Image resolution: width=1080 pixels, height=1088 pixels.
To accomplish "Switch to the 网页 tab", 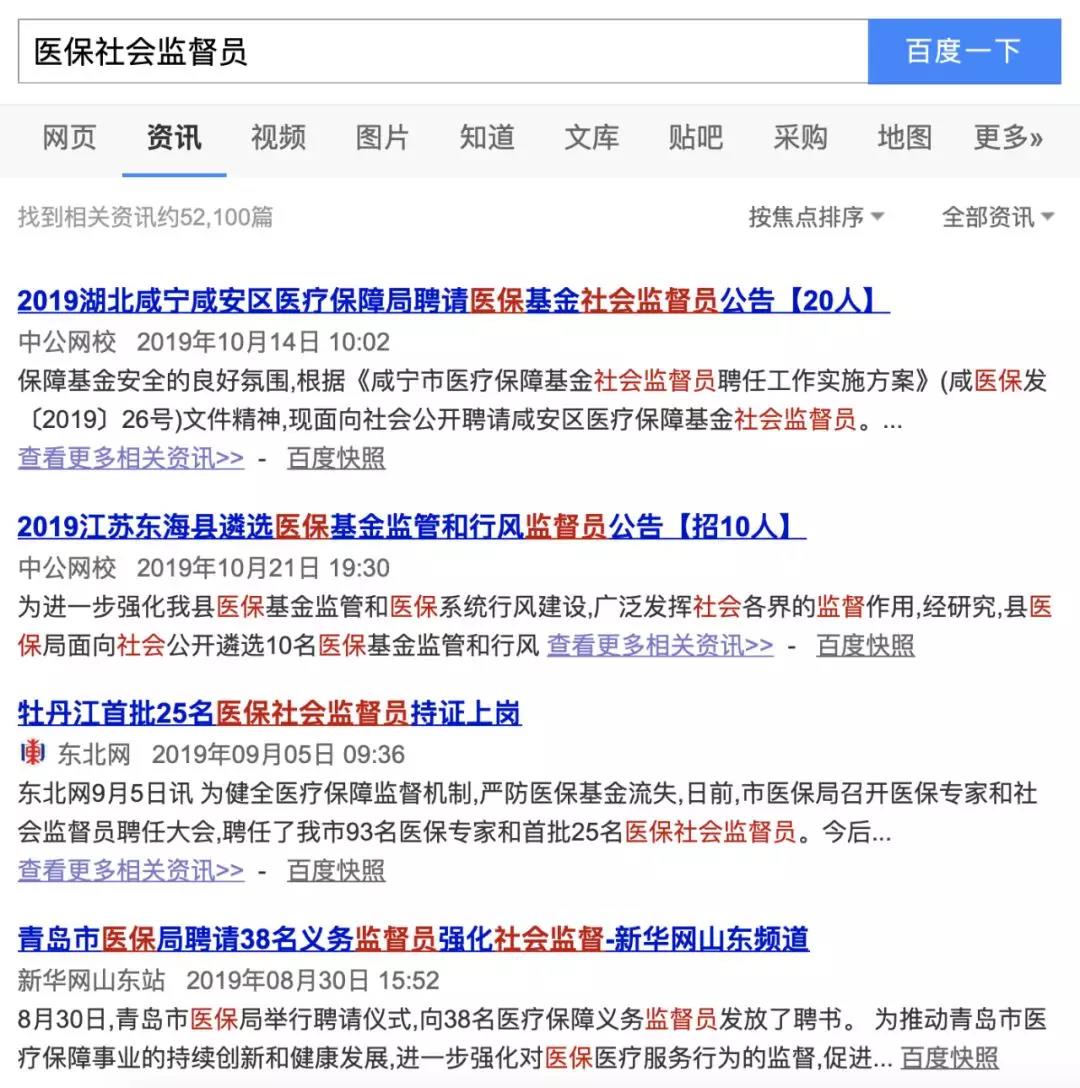I will coord(69,137).
